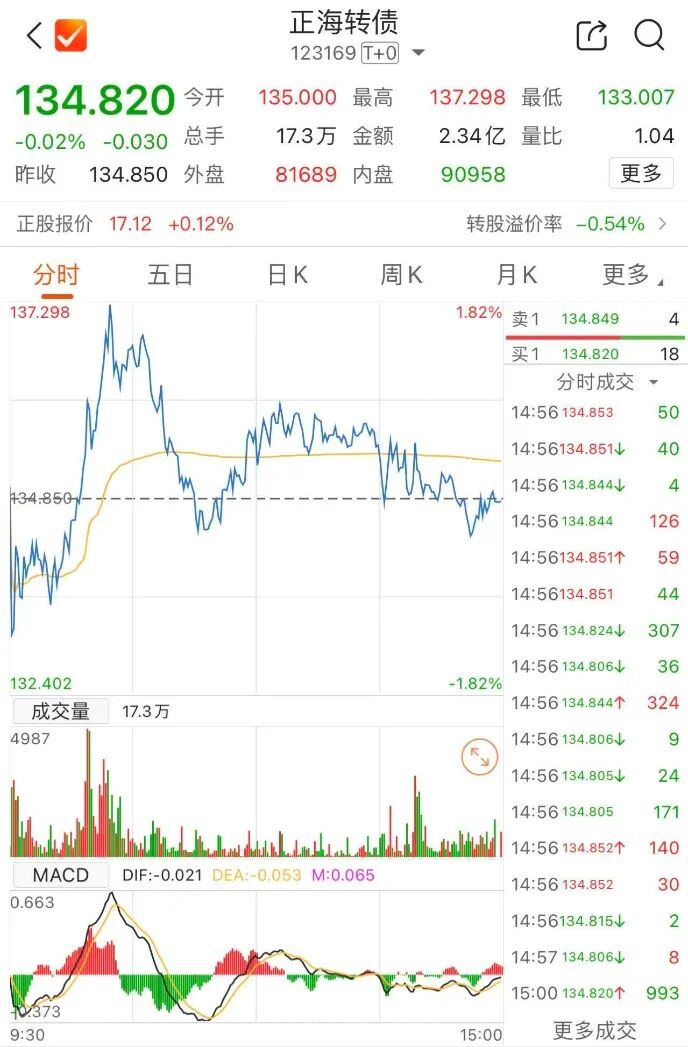View the 周K chart tab
Image resolution: width=688 pixels, height=1047 pixels.
click(x=402, y=275)
